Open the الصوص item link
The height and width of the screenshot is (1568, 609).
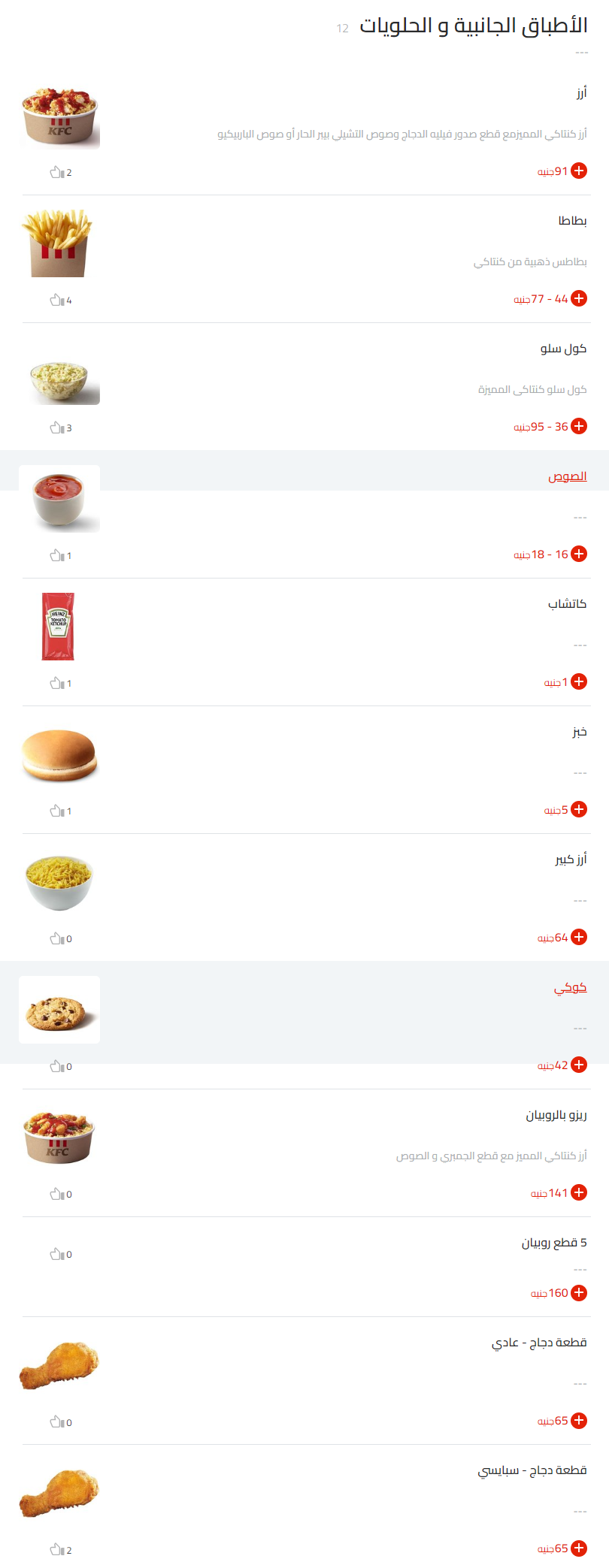567,476
